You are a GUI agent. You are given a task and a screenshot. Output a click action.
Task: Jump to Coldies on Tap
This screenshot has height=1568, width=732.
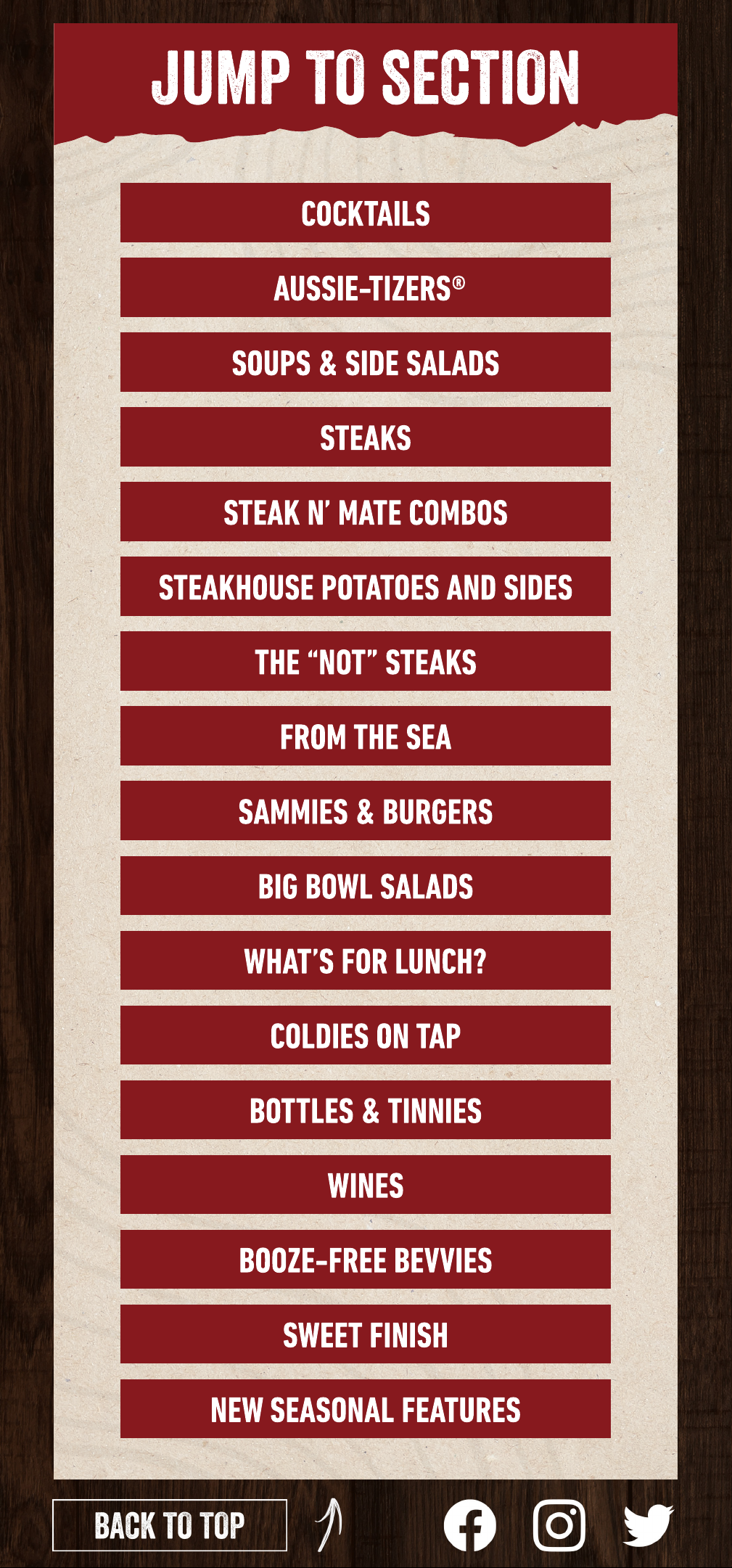coord(365,1035)
